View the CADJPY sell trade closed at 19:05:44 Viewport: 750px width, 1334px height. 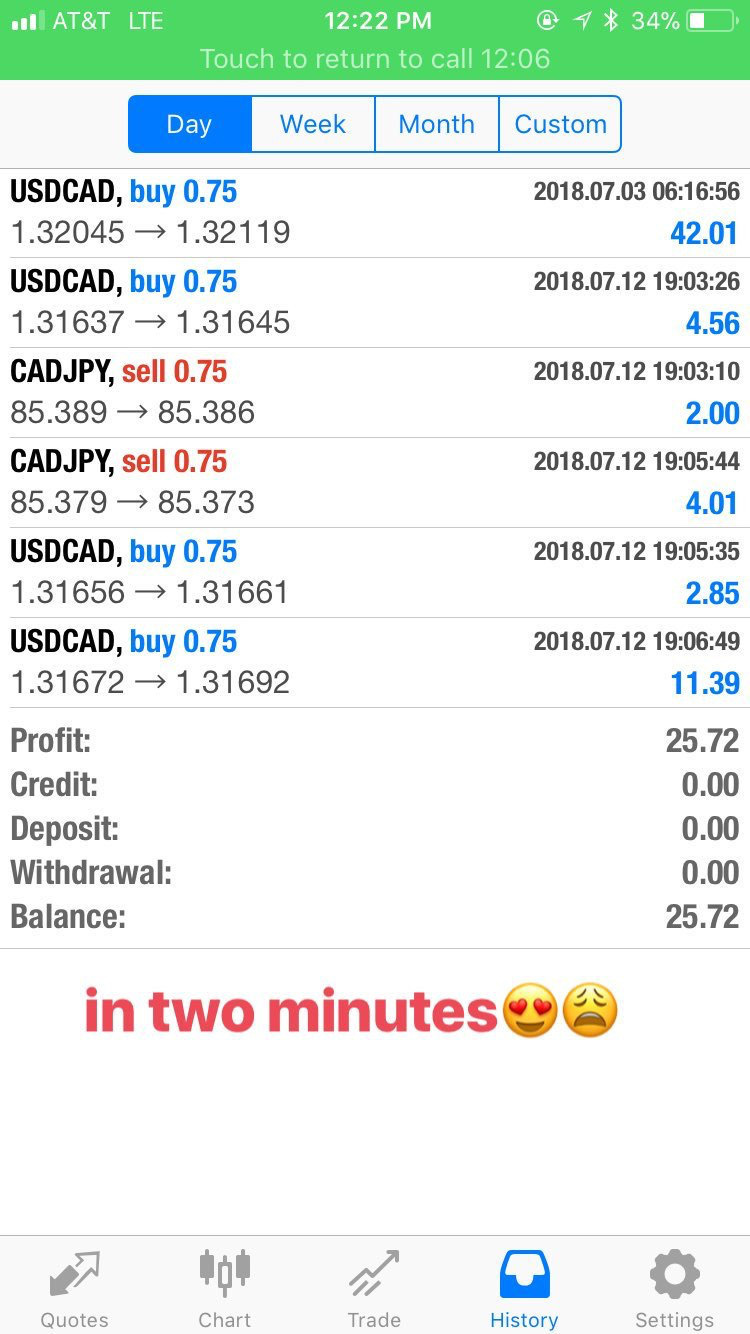click(x=375, y=483)
